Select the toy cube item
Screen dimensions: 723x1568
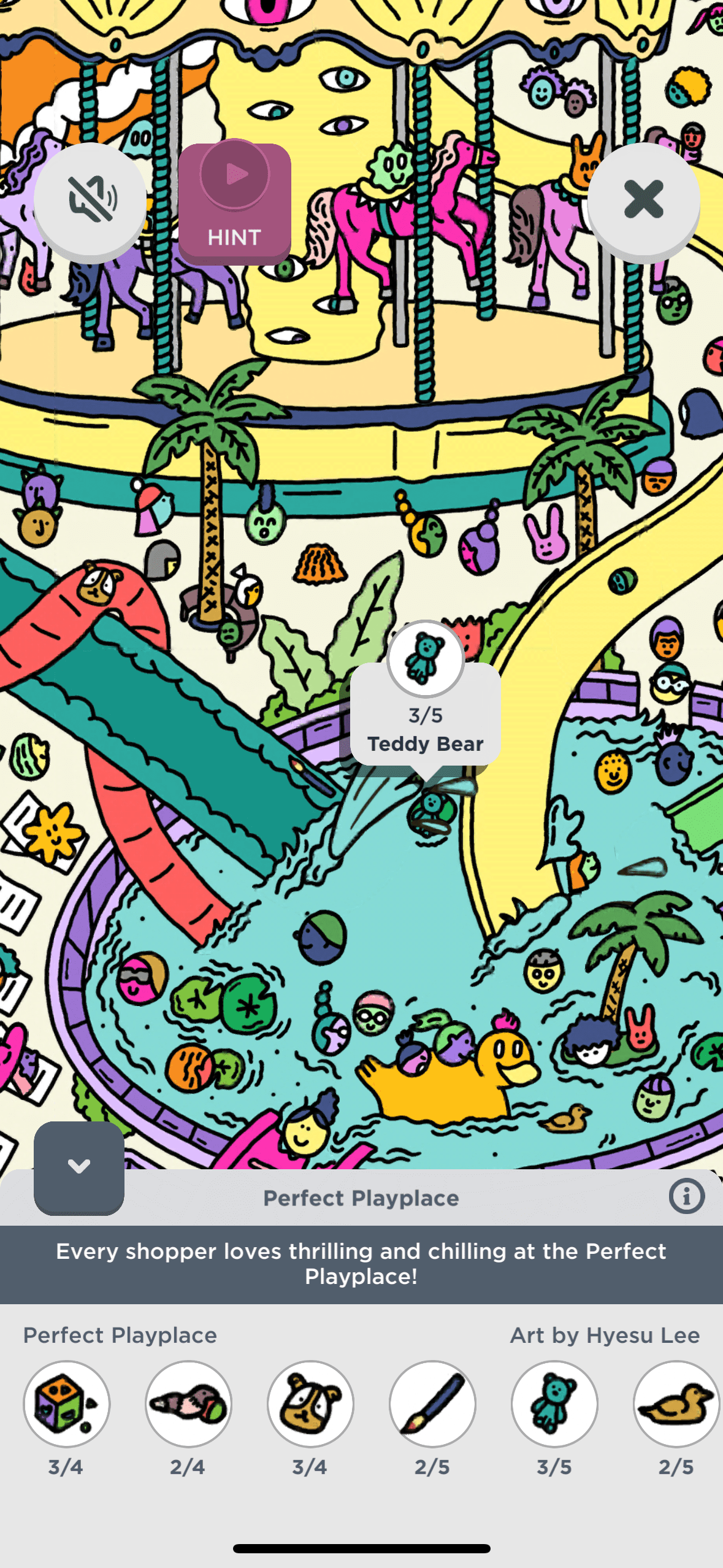click(x=66, y=1404)
